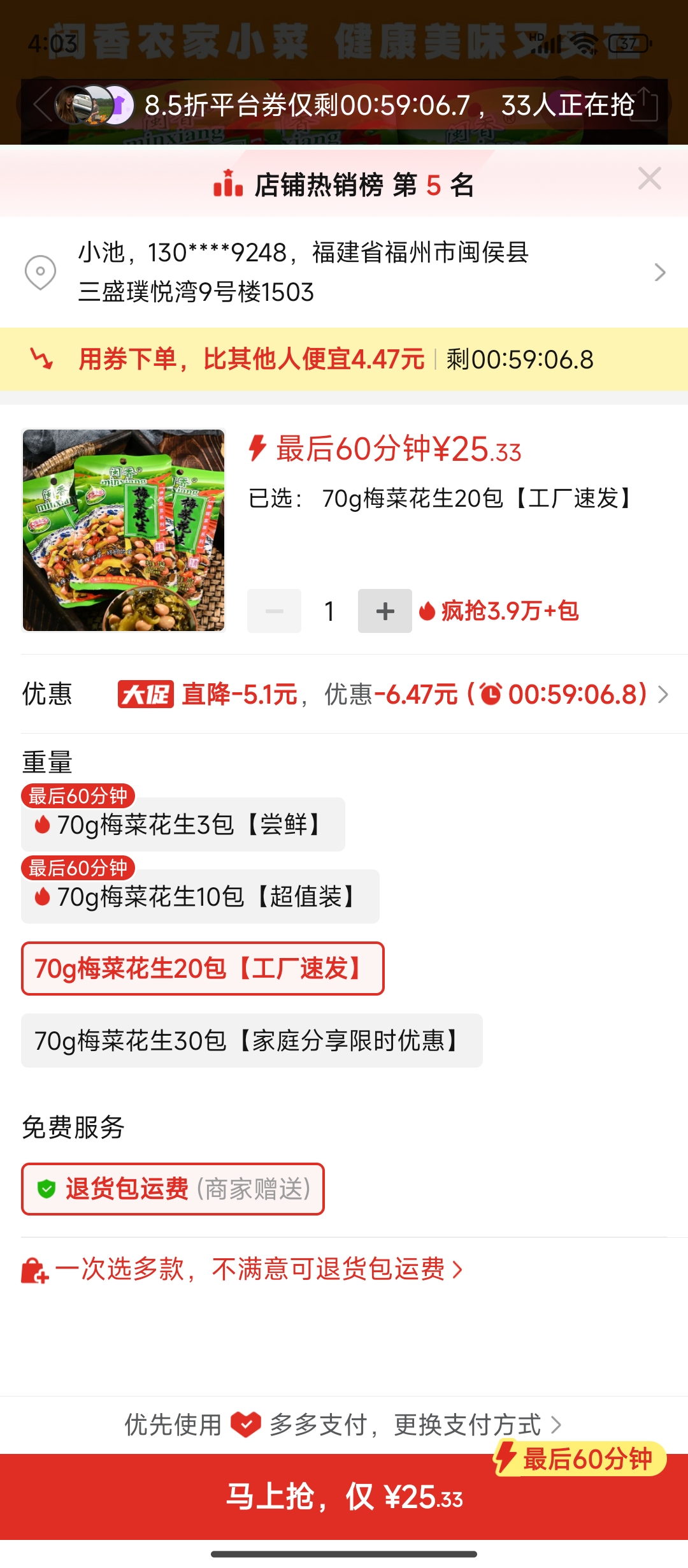
Task: Increase quantity with the plus button
Action: 385,611
